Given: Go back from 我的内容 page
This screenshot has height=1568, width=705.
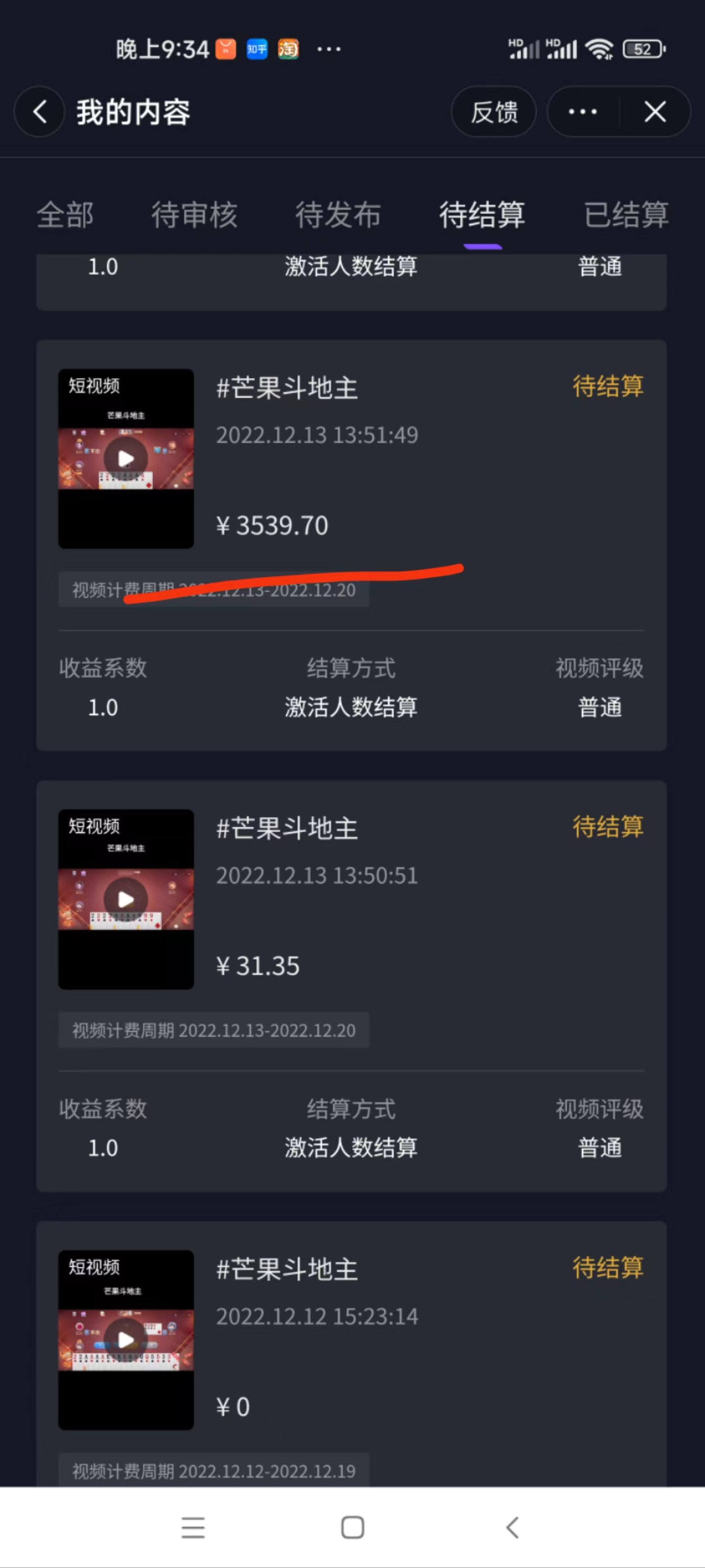Looking at the screenshot, I should pos(40,112).
